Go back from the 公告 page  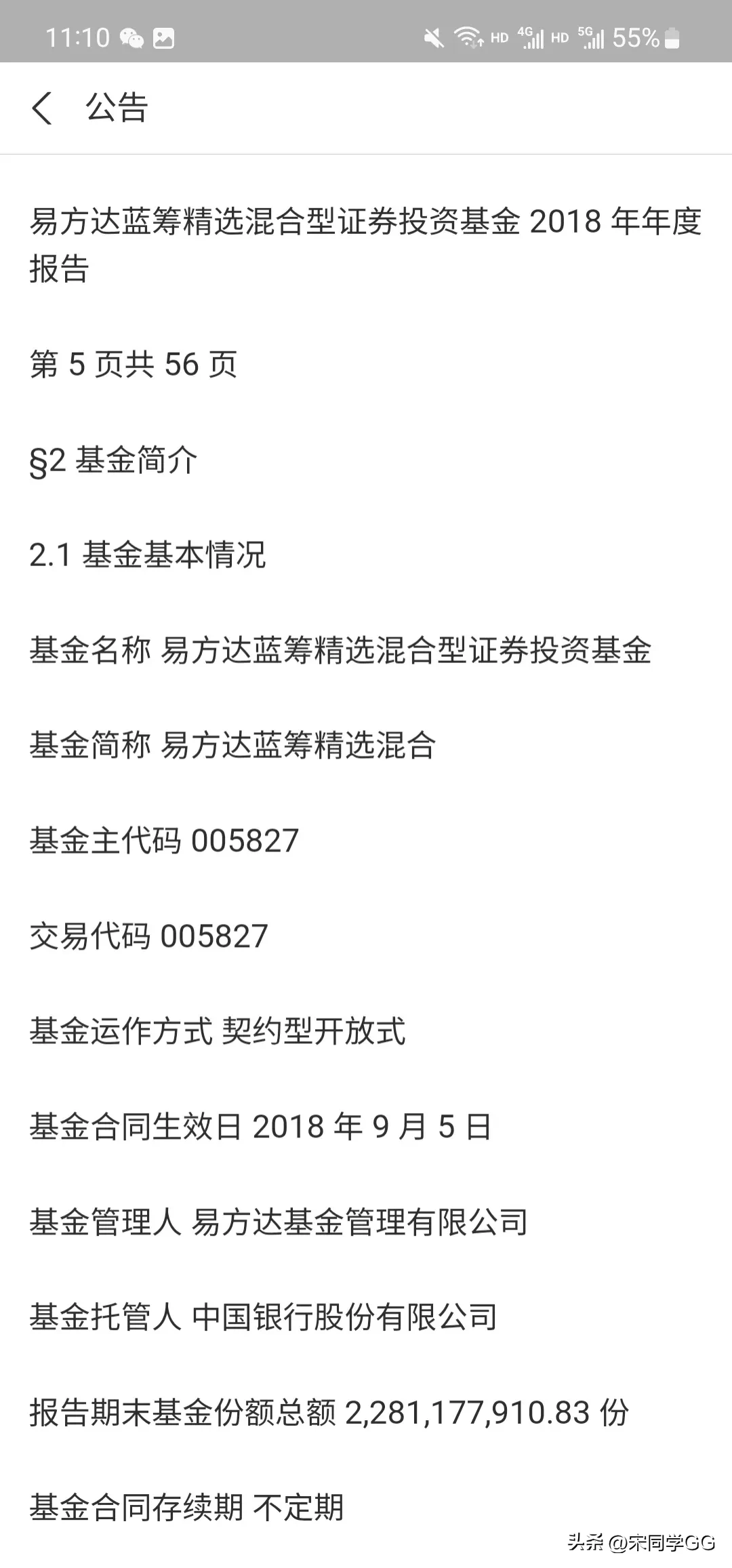pos(42,108)
